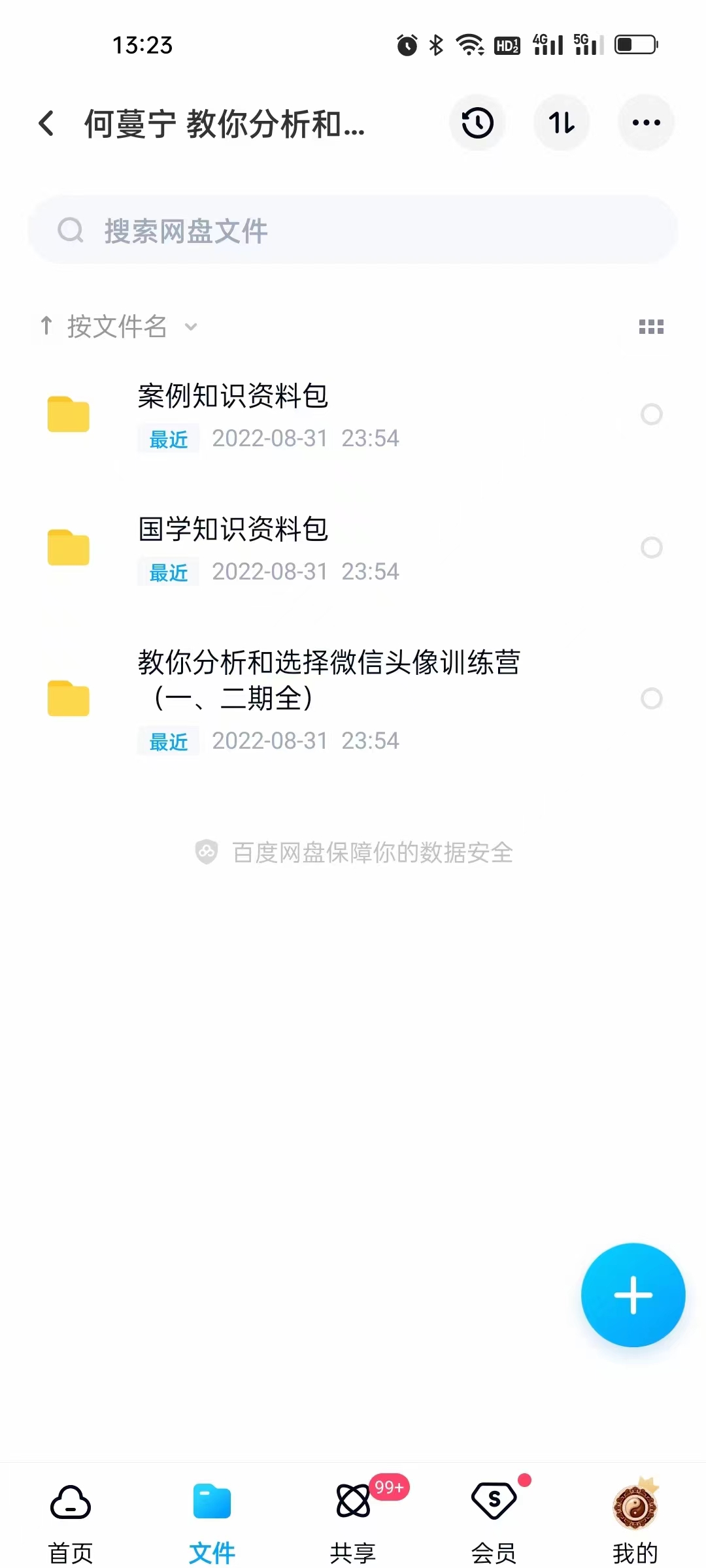The height and width of the screenshot is (1568, 706).
Task: Select the 案例知识资料包 folder checkbox
Action: [x=652, y=414]
